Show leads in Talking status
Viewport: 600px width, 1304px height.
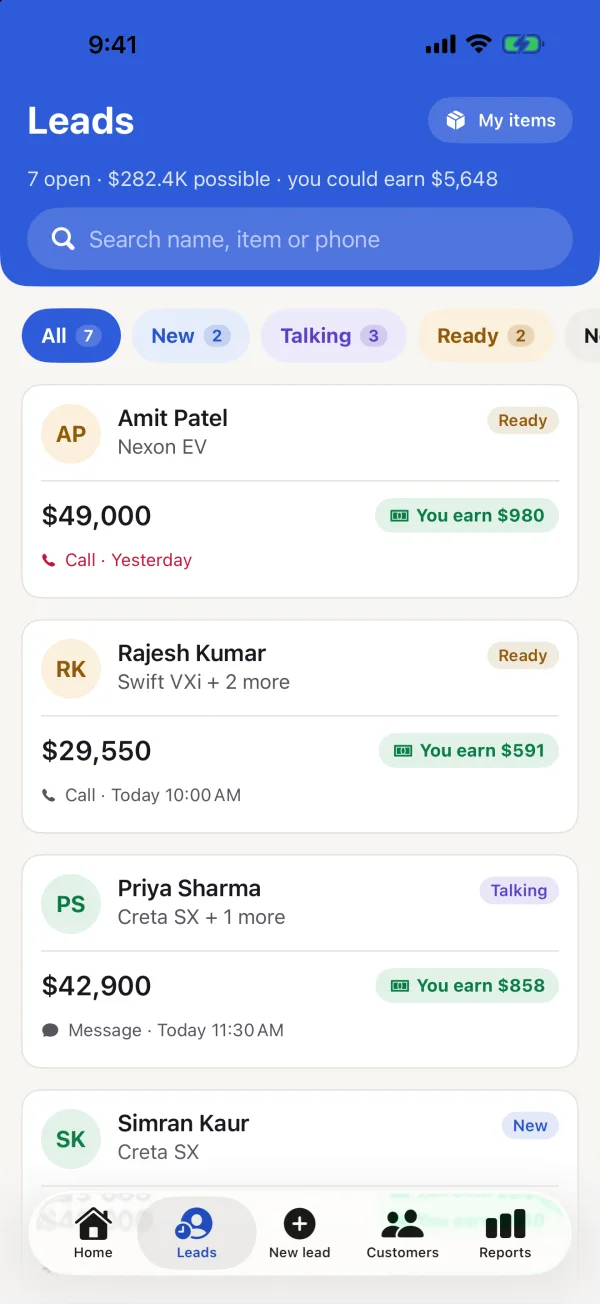(x=334, y=336)
